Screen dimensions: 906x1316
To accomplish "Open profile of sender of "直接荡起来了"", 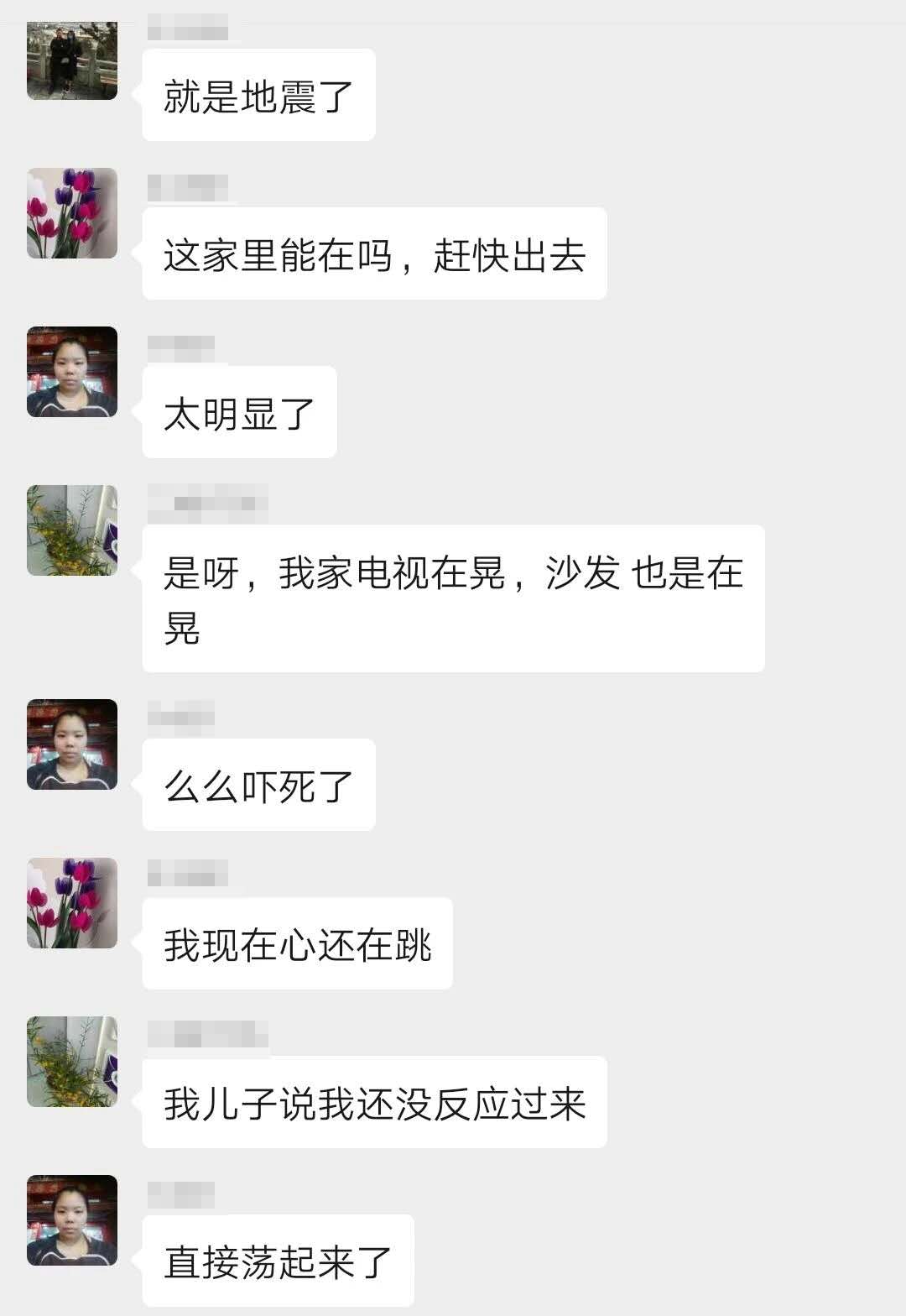I will coord(72,1220).
